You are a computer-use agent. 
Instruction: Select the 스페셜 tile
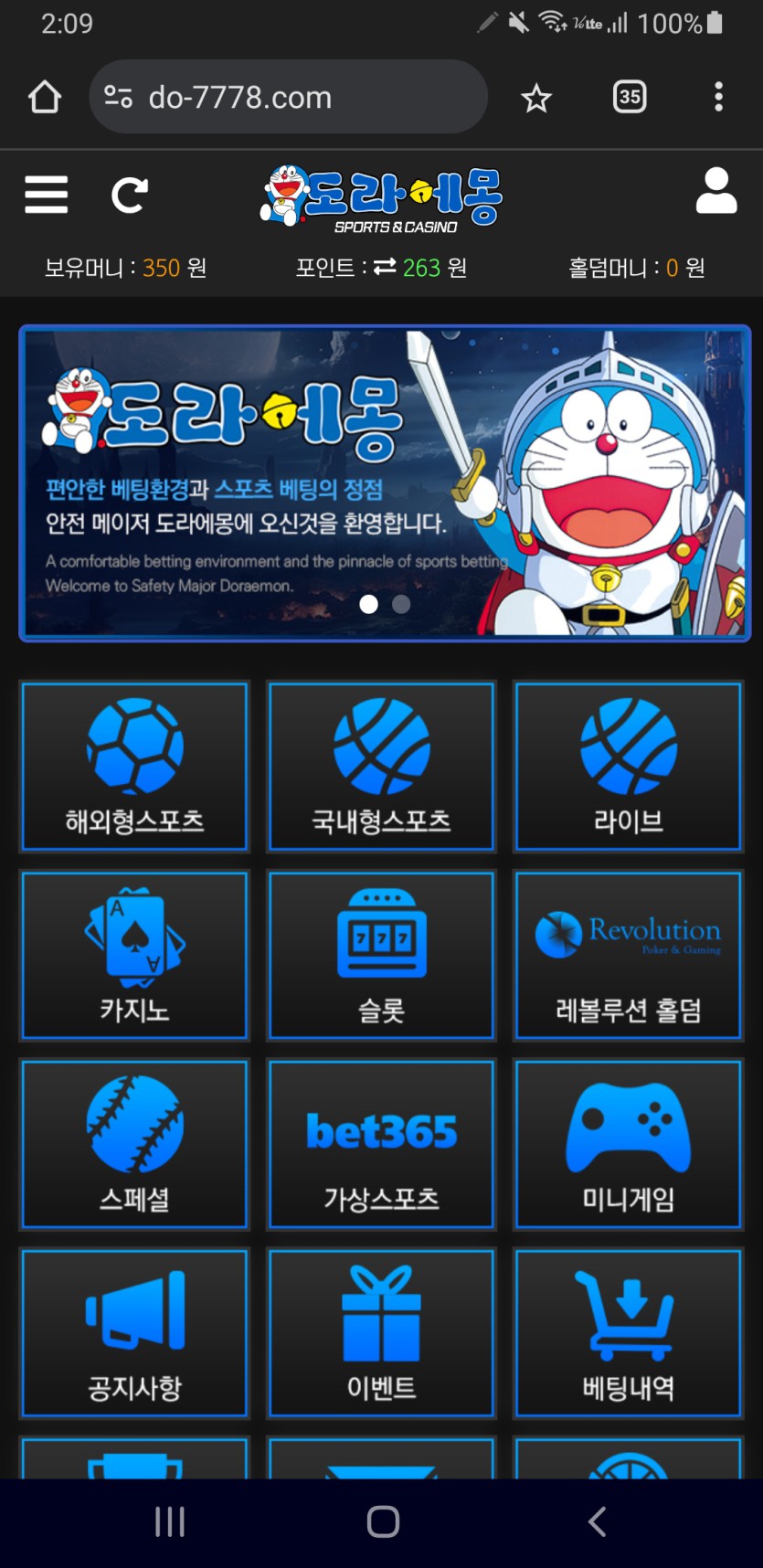click(134, 1144)
